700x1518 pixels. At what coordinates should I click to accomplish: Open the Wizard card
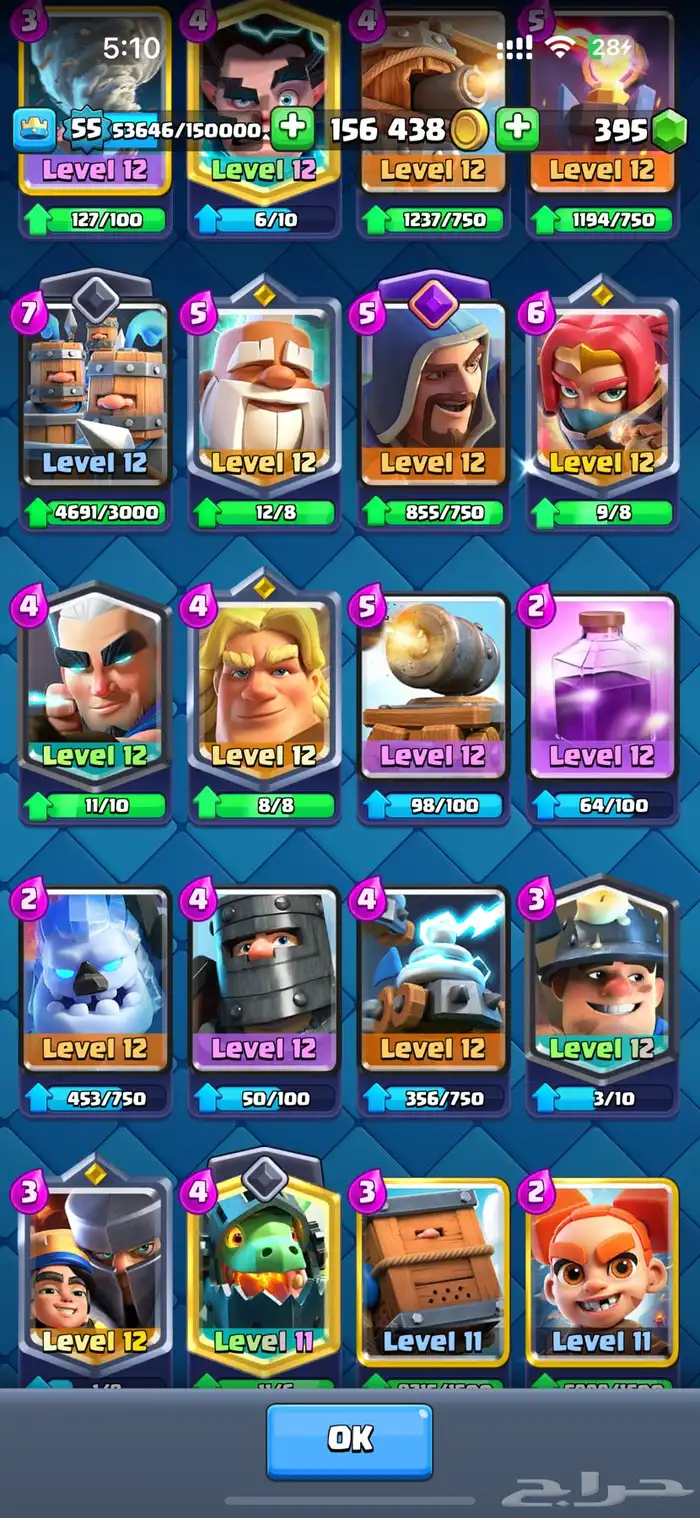[433, 400]
